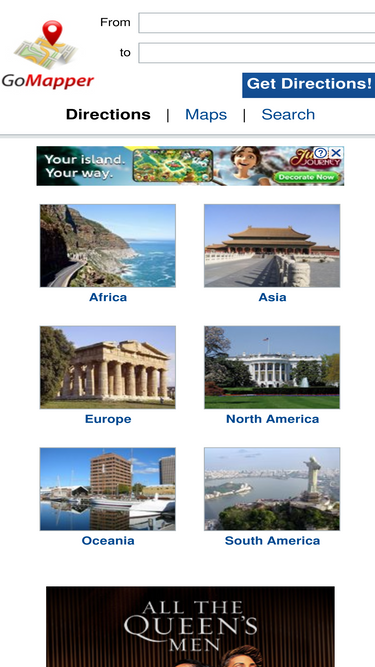Tap Decorate Now in the ad

[x=307, y=177]
